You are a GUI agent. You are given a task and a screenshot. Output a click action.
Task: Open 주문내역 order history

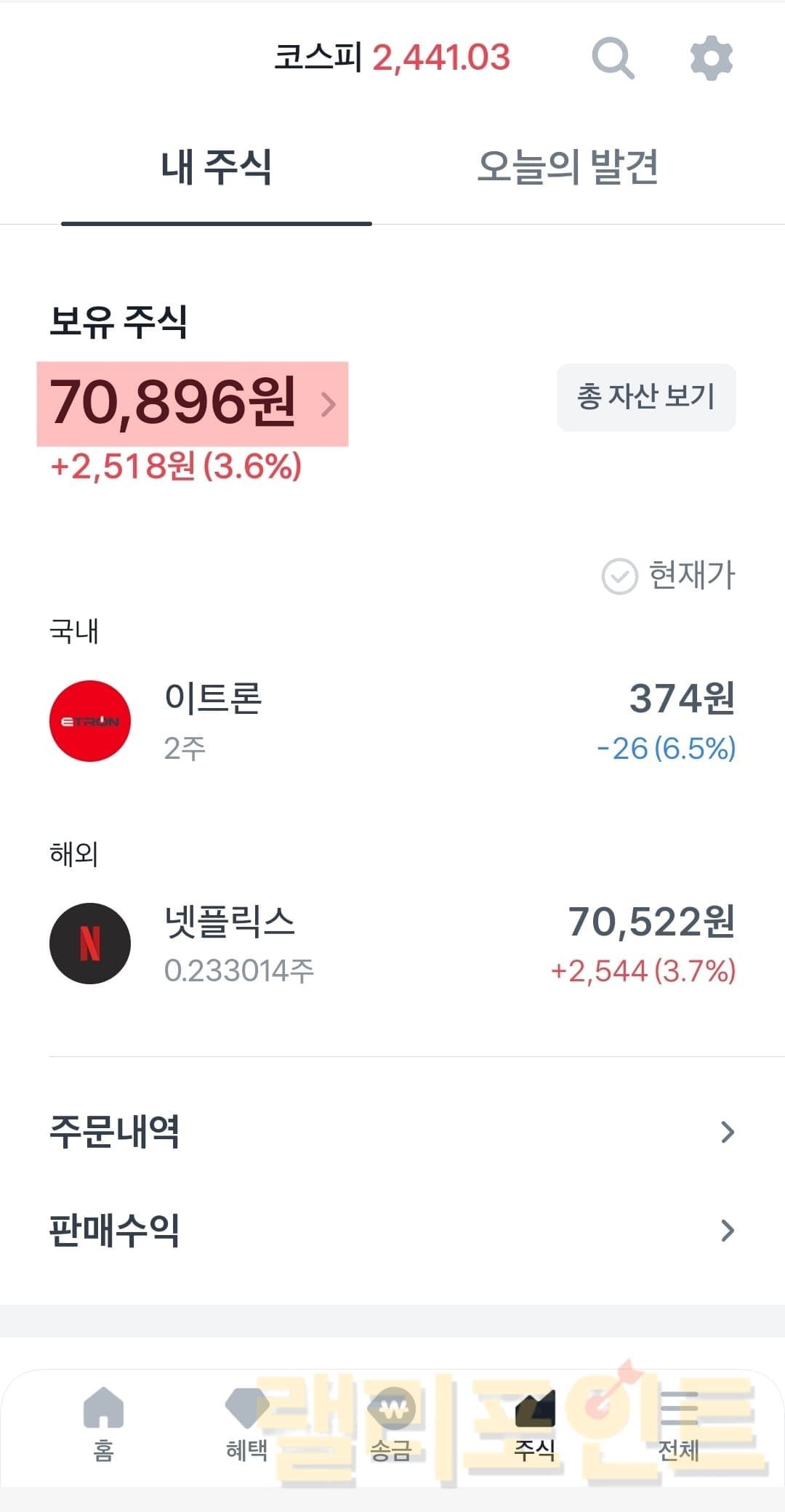(392, 1132)
